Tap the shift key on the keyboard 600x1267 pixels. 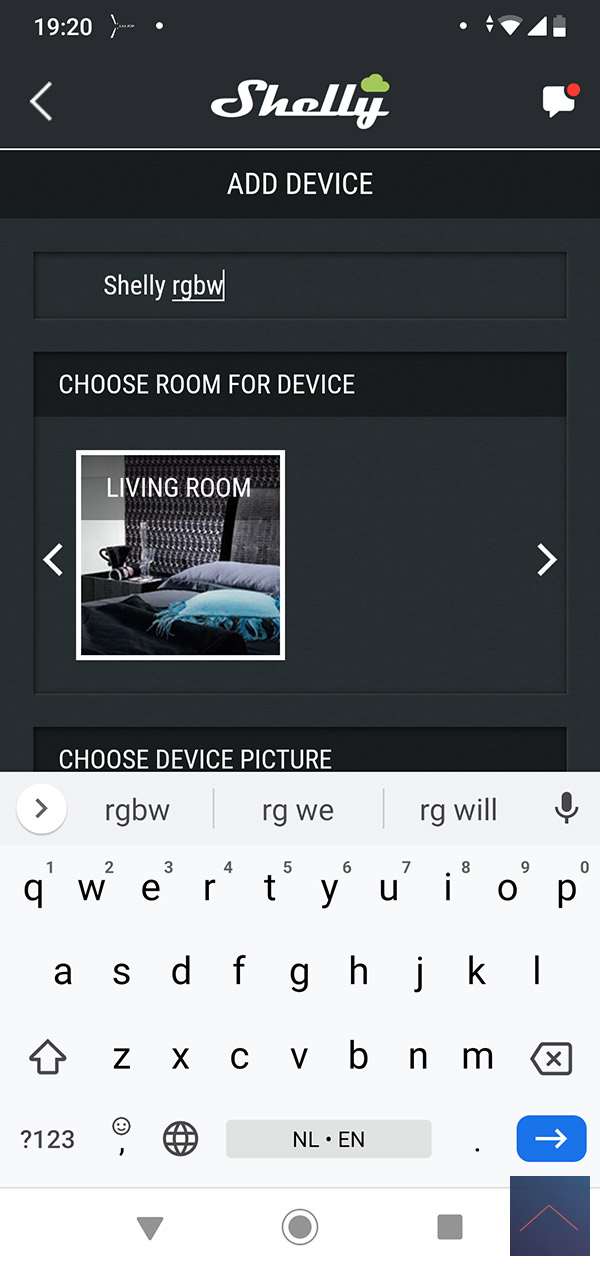pyautogui.click(x=48, y=1058)
